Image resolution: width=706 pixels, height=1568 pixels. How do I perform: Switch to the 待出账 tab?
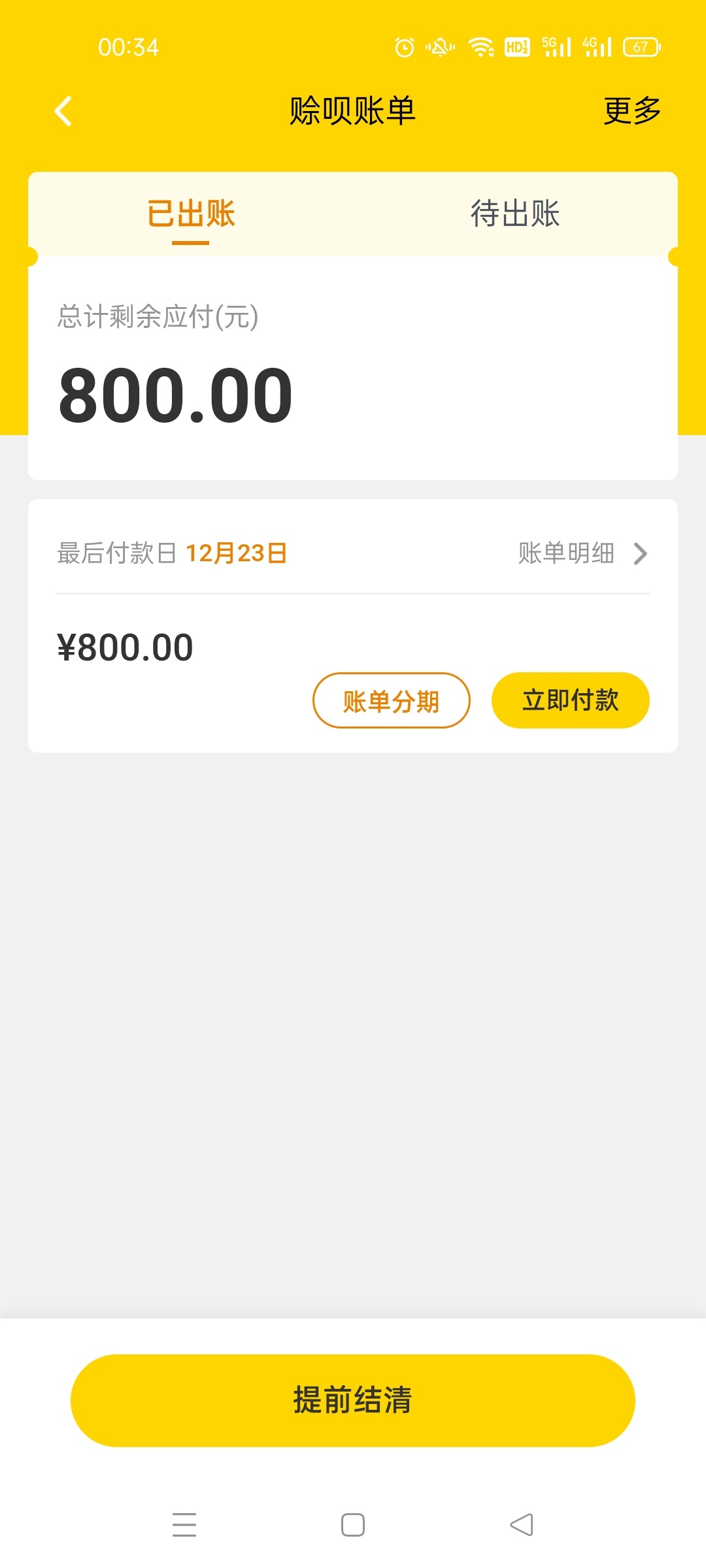point(515,214)
